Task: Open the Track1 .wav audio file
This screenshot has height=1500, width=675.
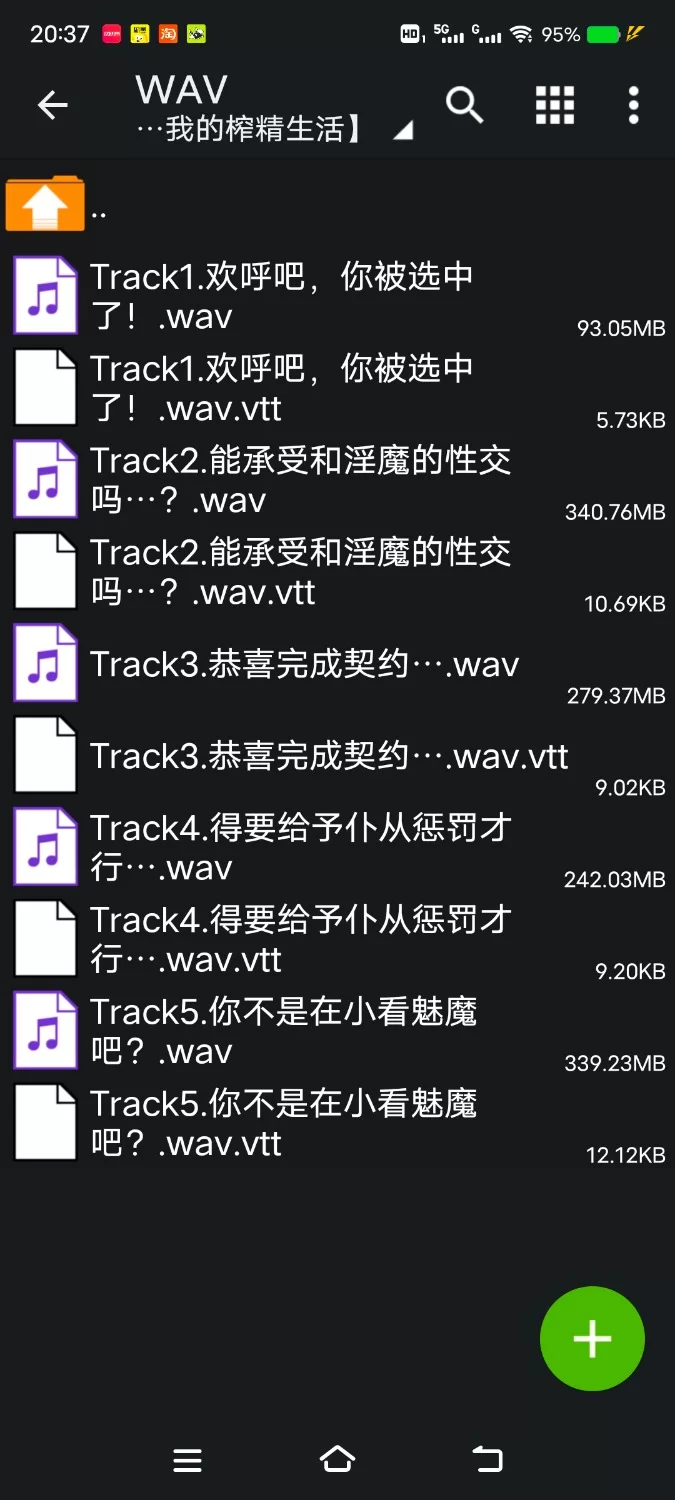Action: point(280,296)
